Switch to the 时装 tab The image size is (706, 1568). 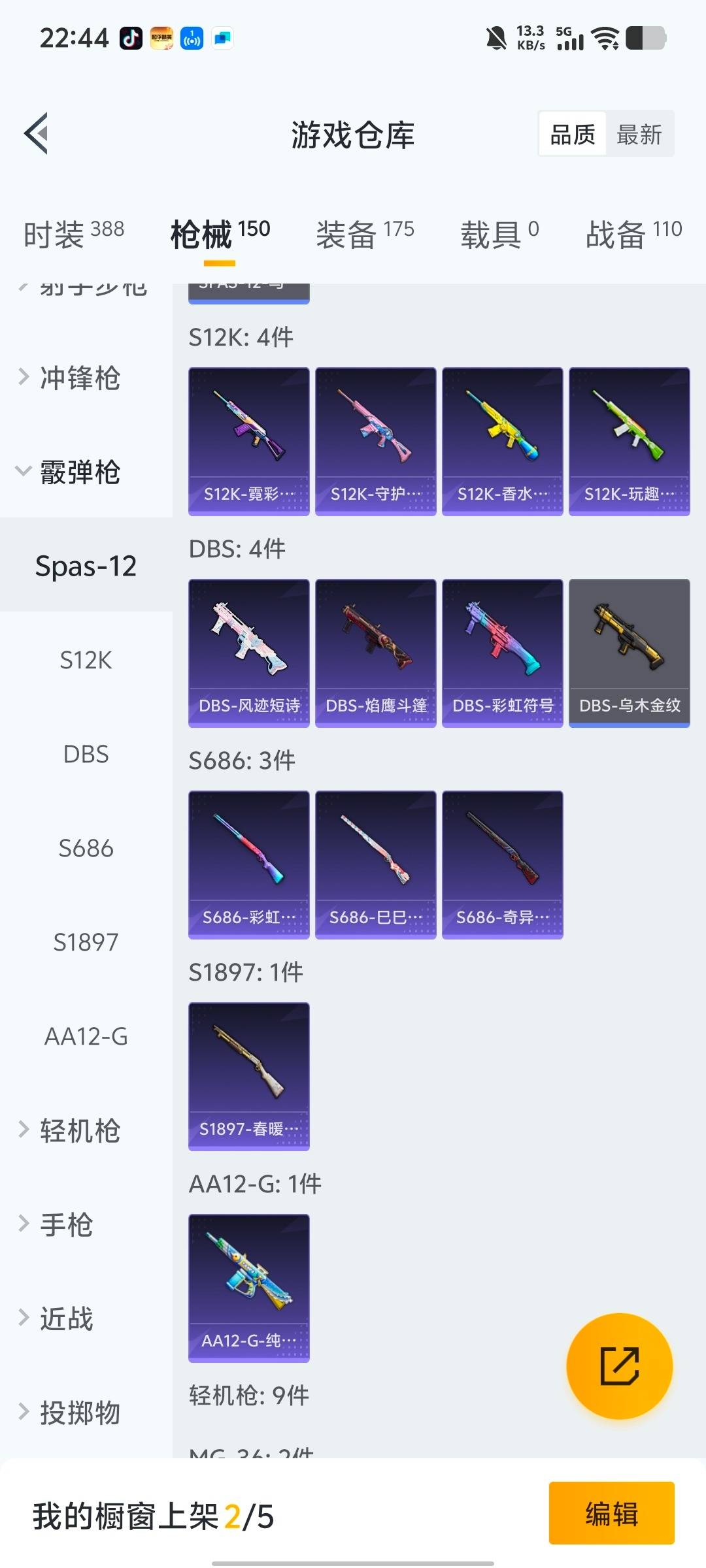click(x=73, y=234)
